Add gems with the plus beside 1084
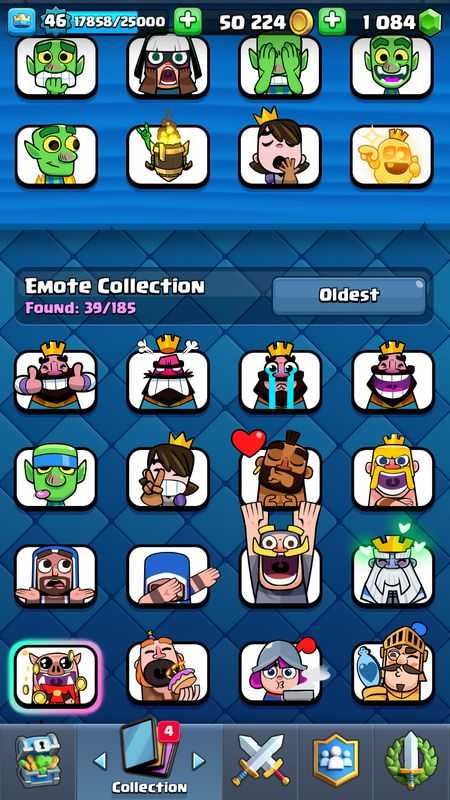The width and height of the screenshot is (450, 800). point(333,21)
